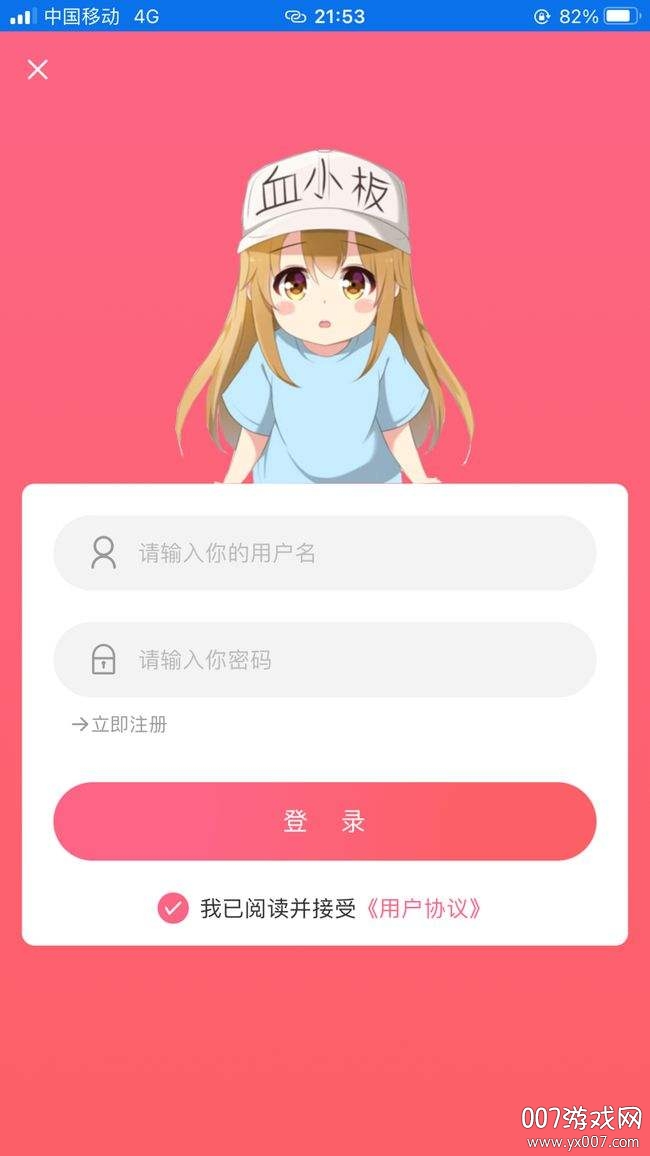Image resolution: width=650 pixels, height=1156 pixels.
Task: Open 立即注册 to register now
Action: click(x=120, y=725)
